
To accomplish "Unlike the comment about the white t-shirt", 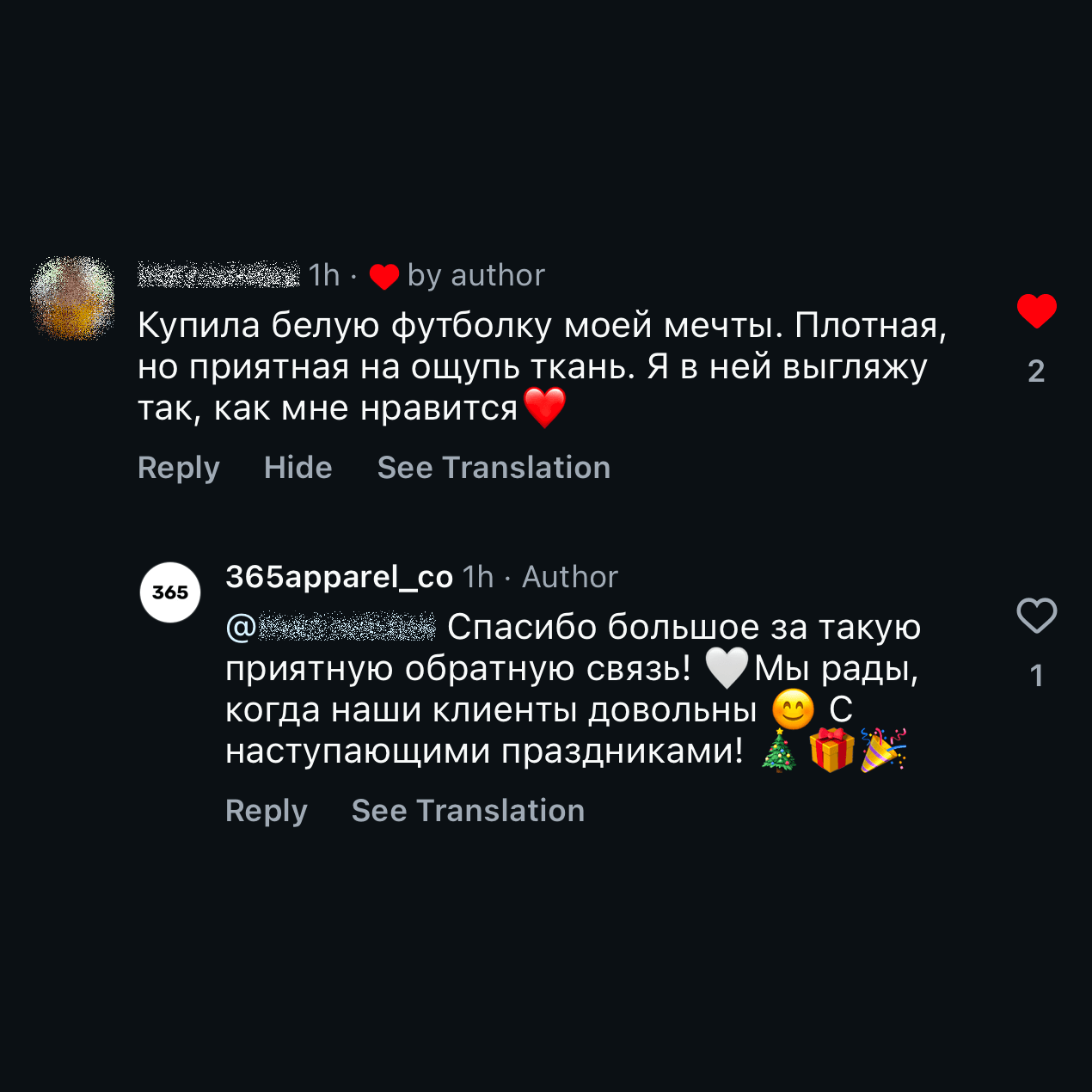I will [x=1036, y=310].
